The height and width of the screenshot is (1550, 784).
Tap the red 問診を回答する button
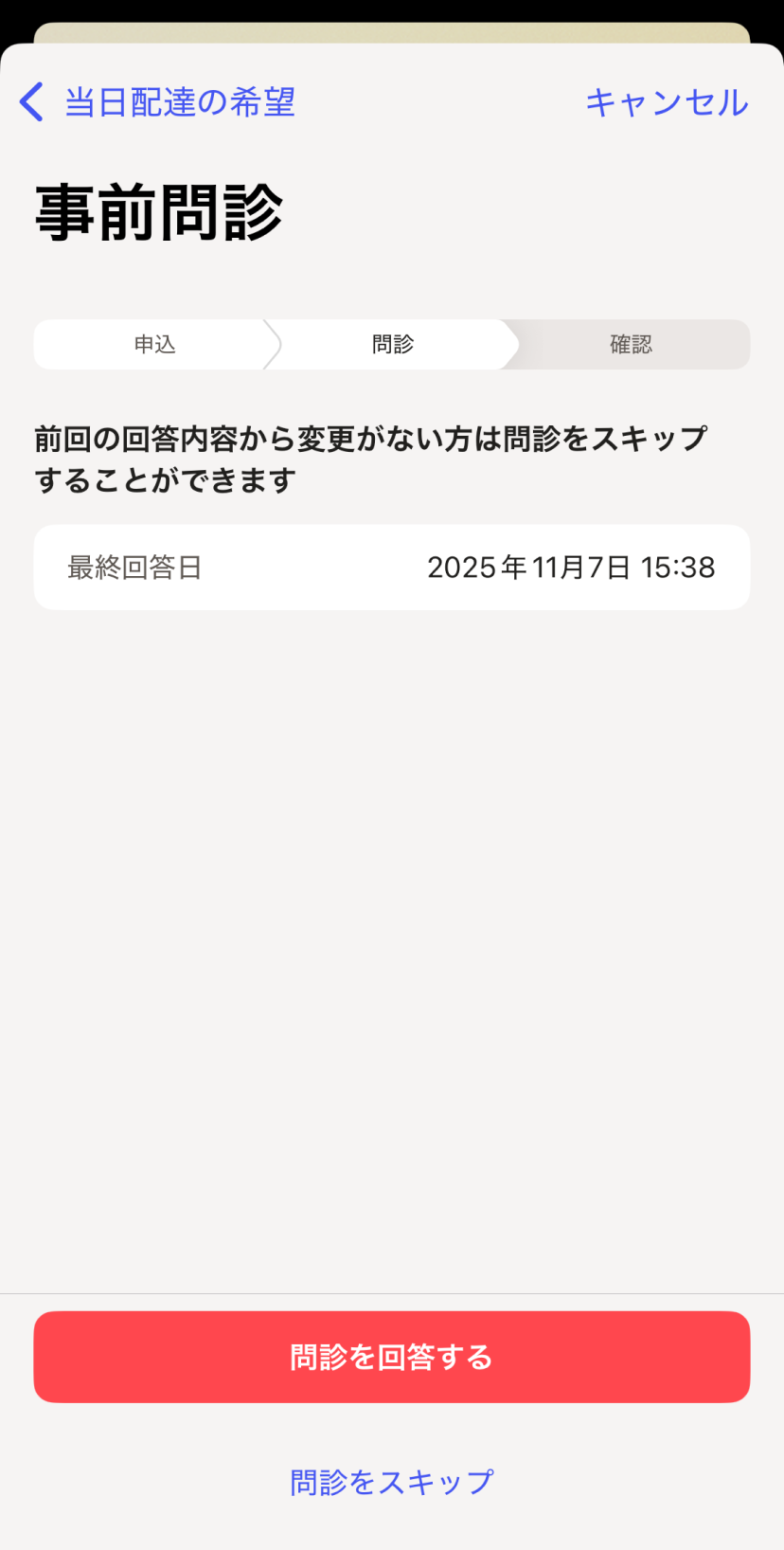coord(392,1357)
